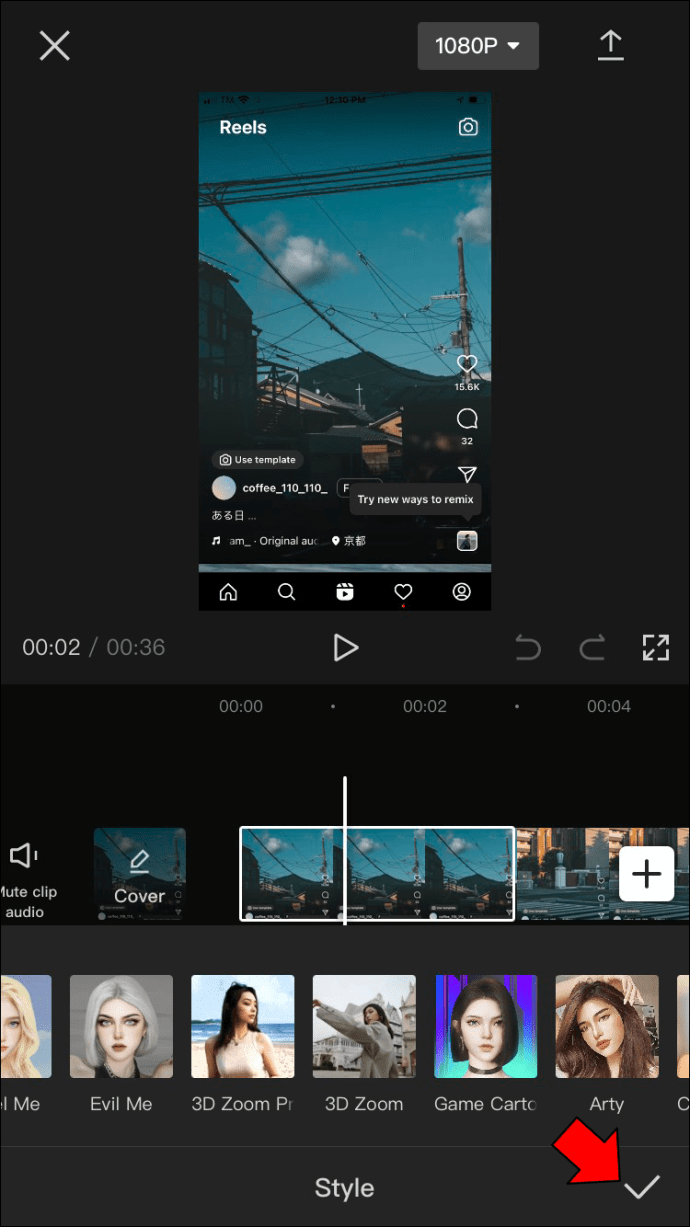
Task: Choose the 3D Zoom style
Action: (x=364, y=1044)
